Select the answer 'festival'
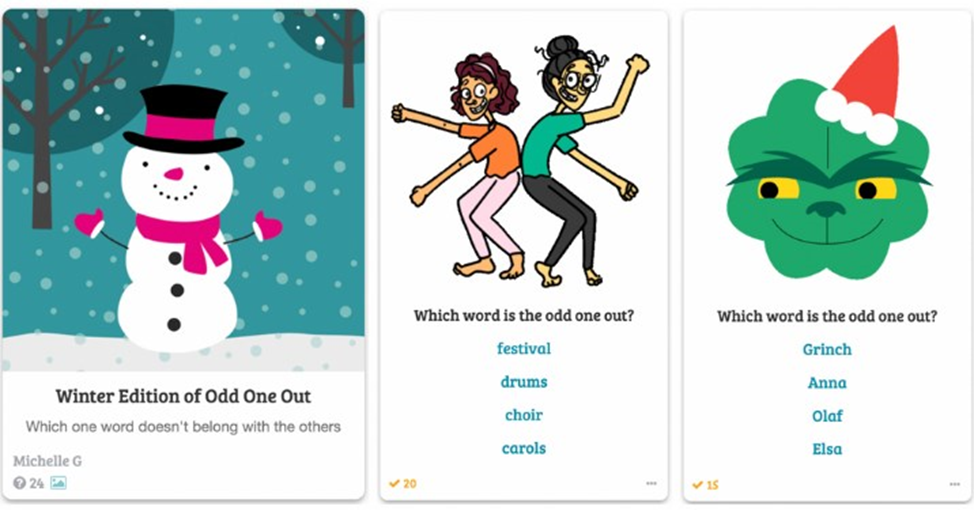974x510 pixels. coord(524,349)
